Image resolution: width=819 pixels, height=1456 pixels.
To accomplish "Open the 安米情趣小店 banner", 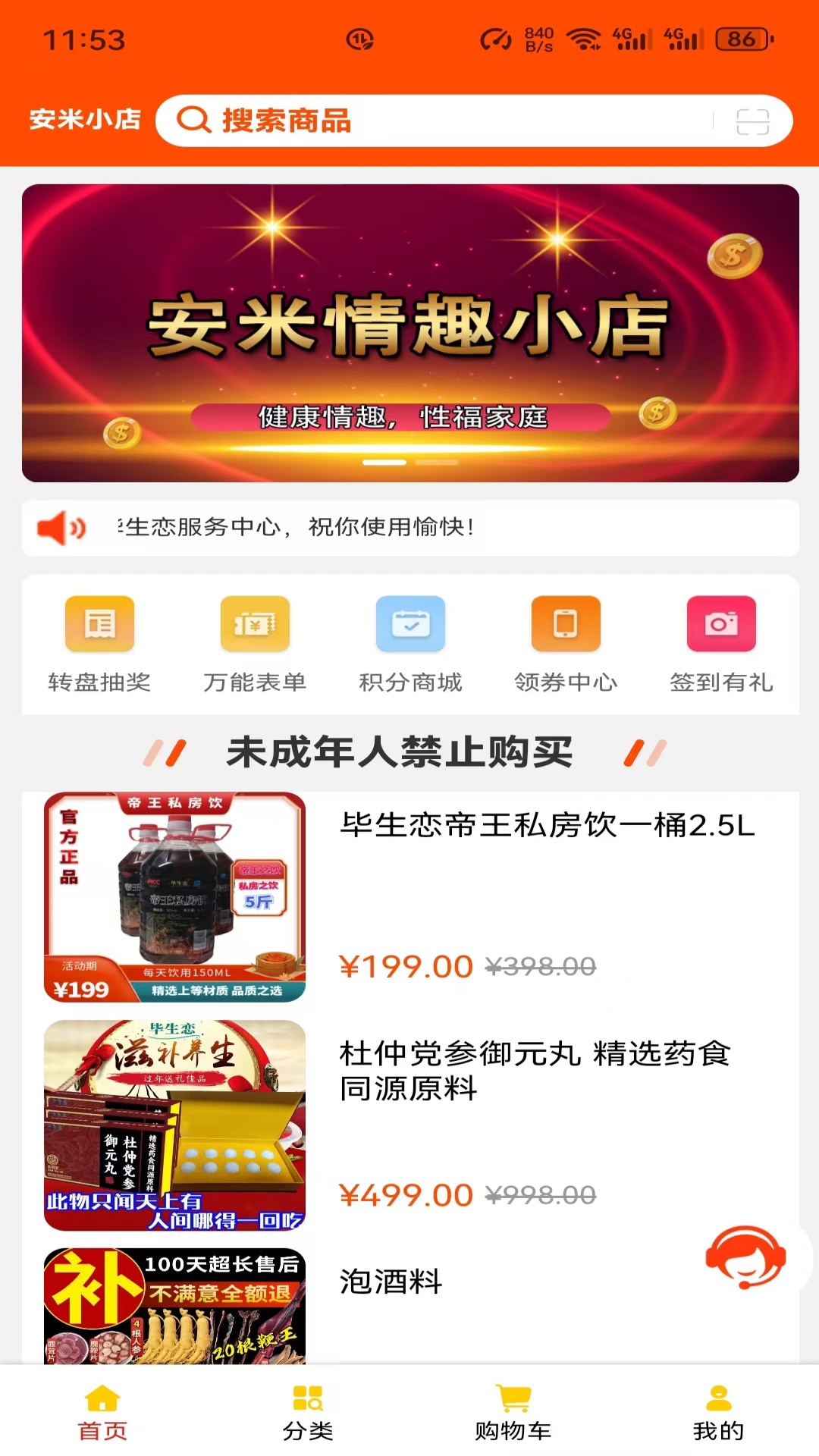I will [410, 333].
